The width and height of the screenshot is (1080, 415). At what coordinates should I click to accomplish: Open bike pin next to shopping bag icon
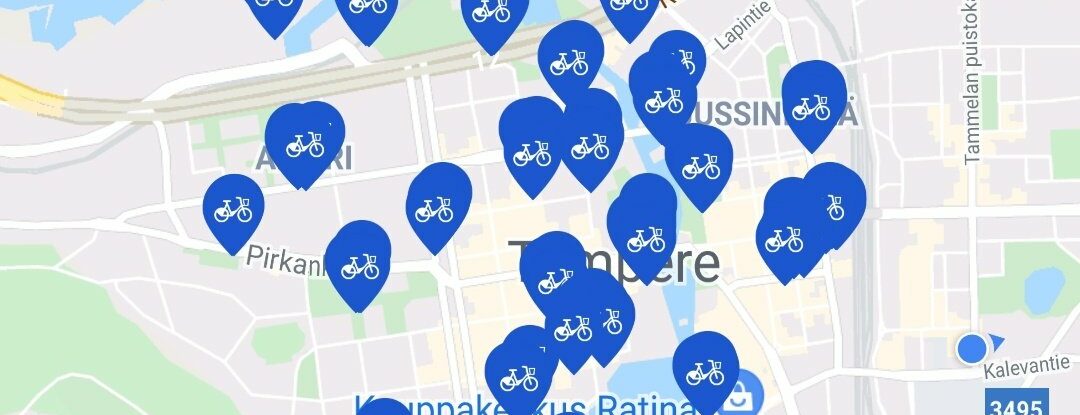pyautogui.click(x=705, y=370)
